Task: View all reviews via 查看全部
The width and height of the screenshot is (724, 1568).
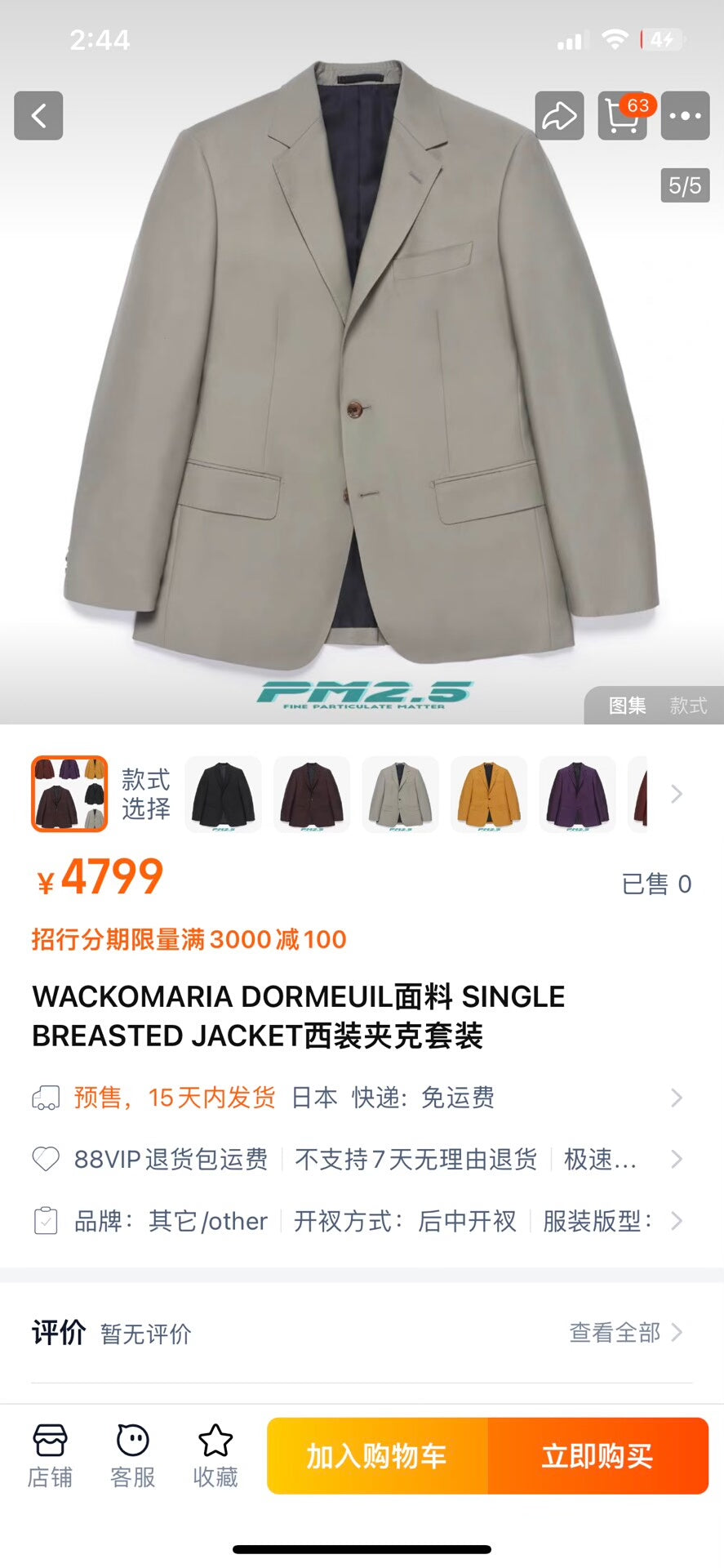Action: [x=625, y=1333]
